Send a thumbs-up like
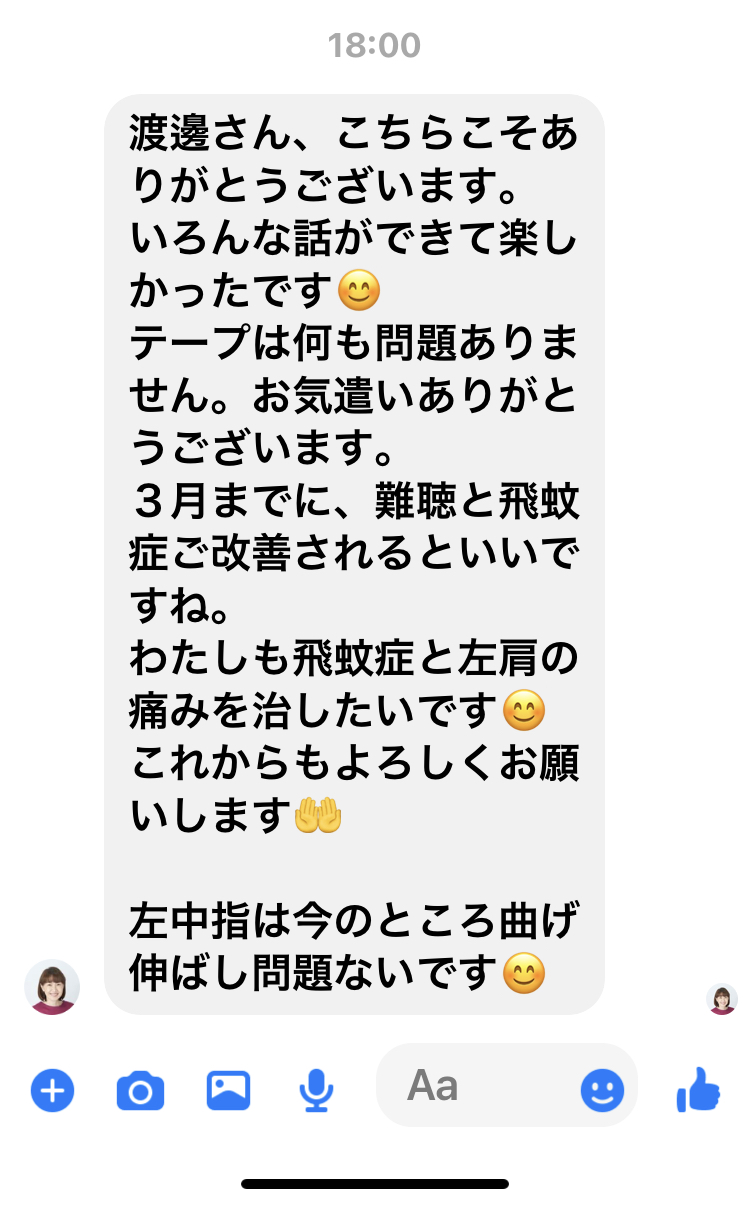 [699, 1089]
